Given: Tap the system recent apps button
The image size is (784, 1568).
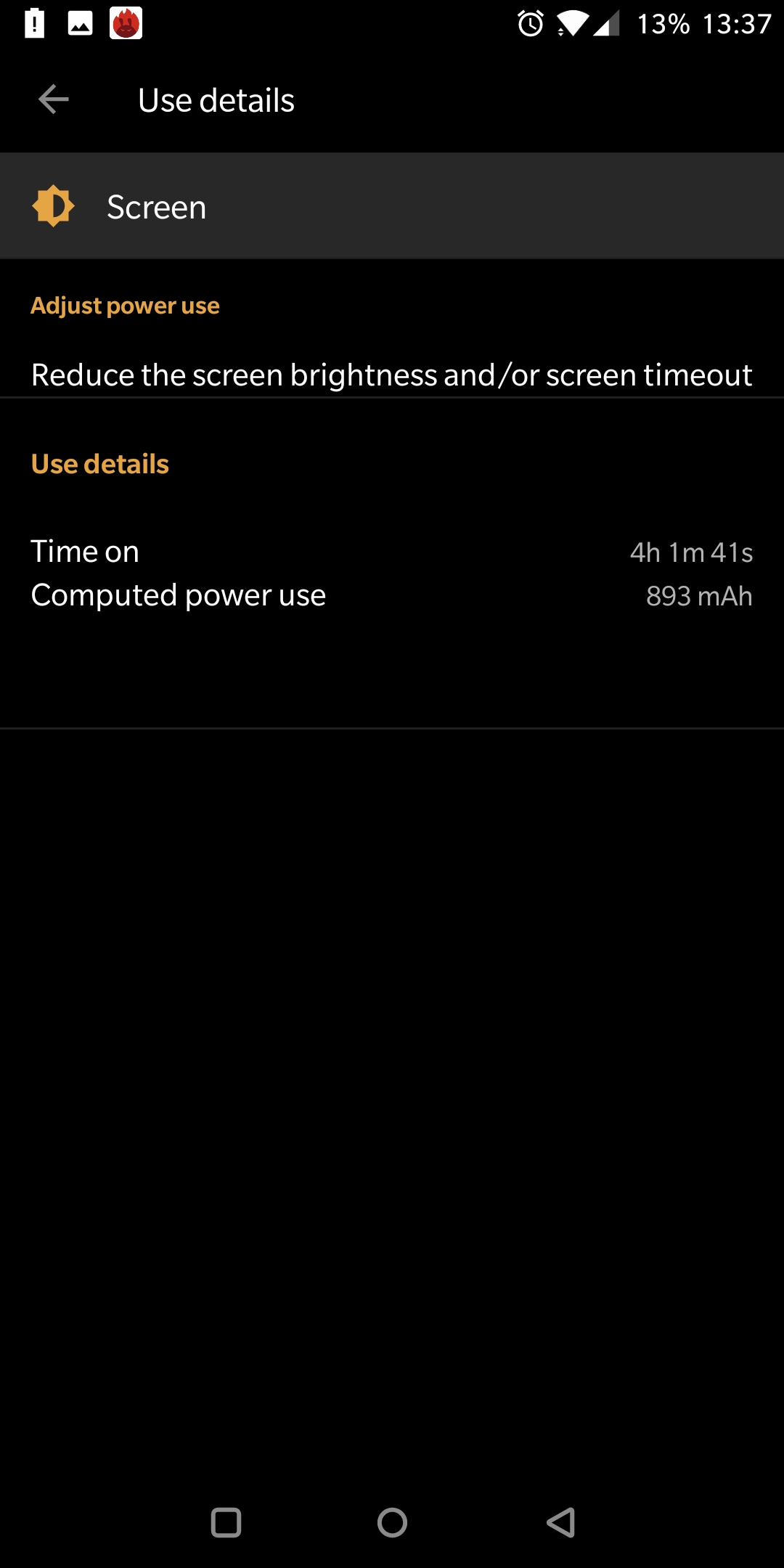Looking at the screenshot, I should point(226,1522).
